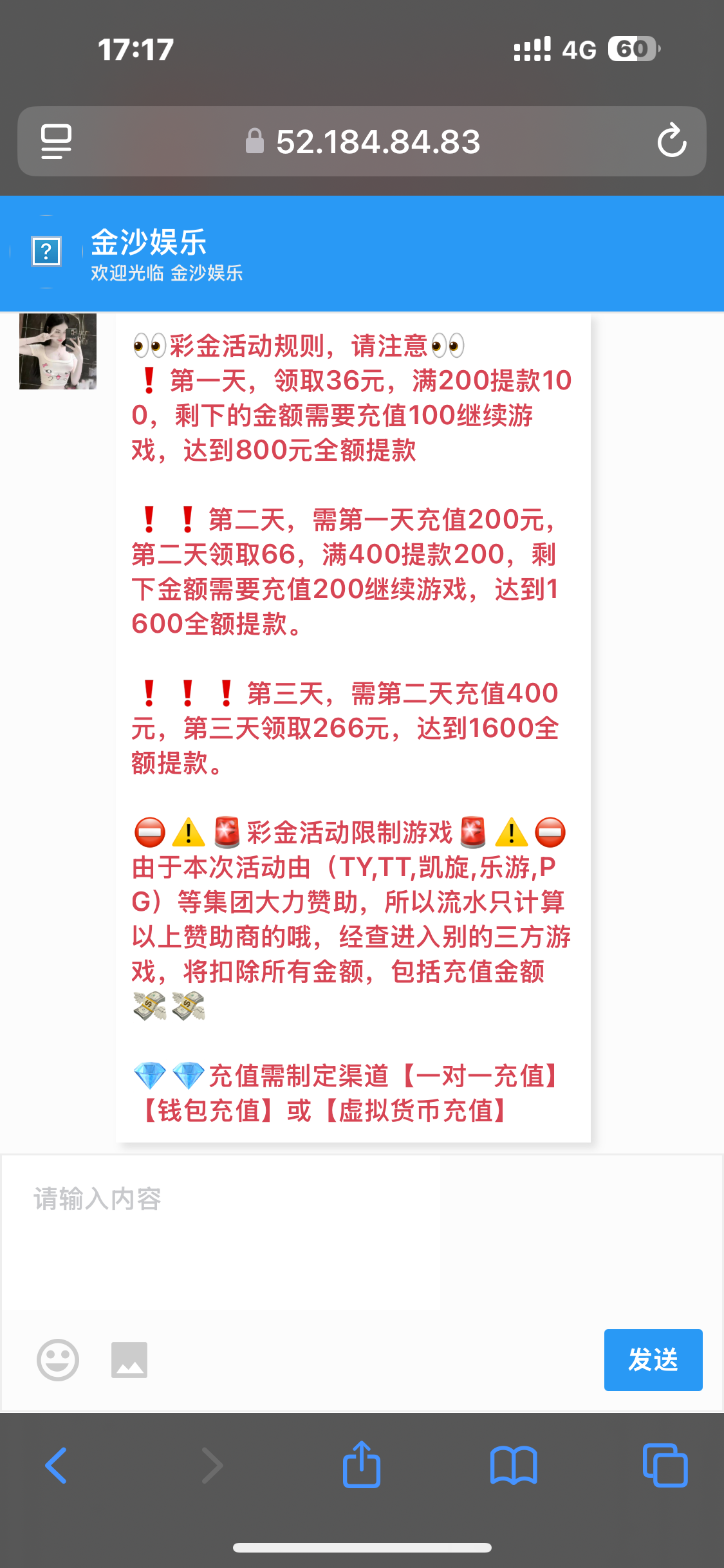The image size is (724, 1568).
Task: Go back to the previous page
Action: pos(56,1465)
